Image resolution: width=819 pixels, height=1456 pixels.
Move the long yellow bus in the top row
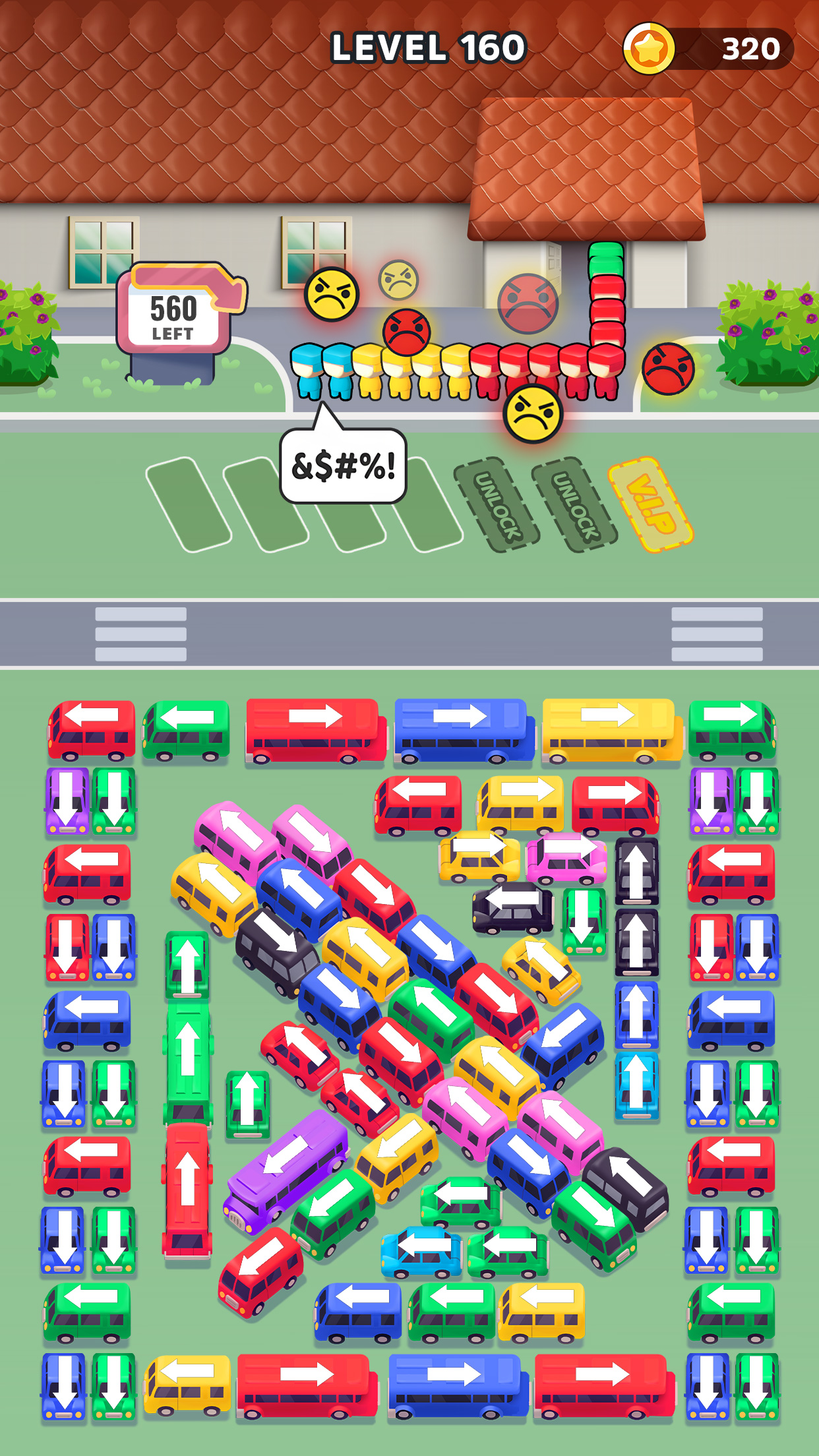coord(611,731)
